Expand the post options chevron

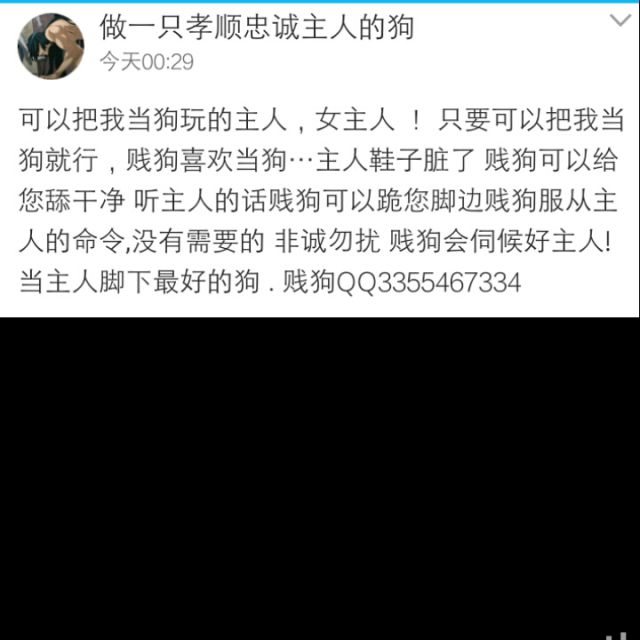click(x=619, y=21)
